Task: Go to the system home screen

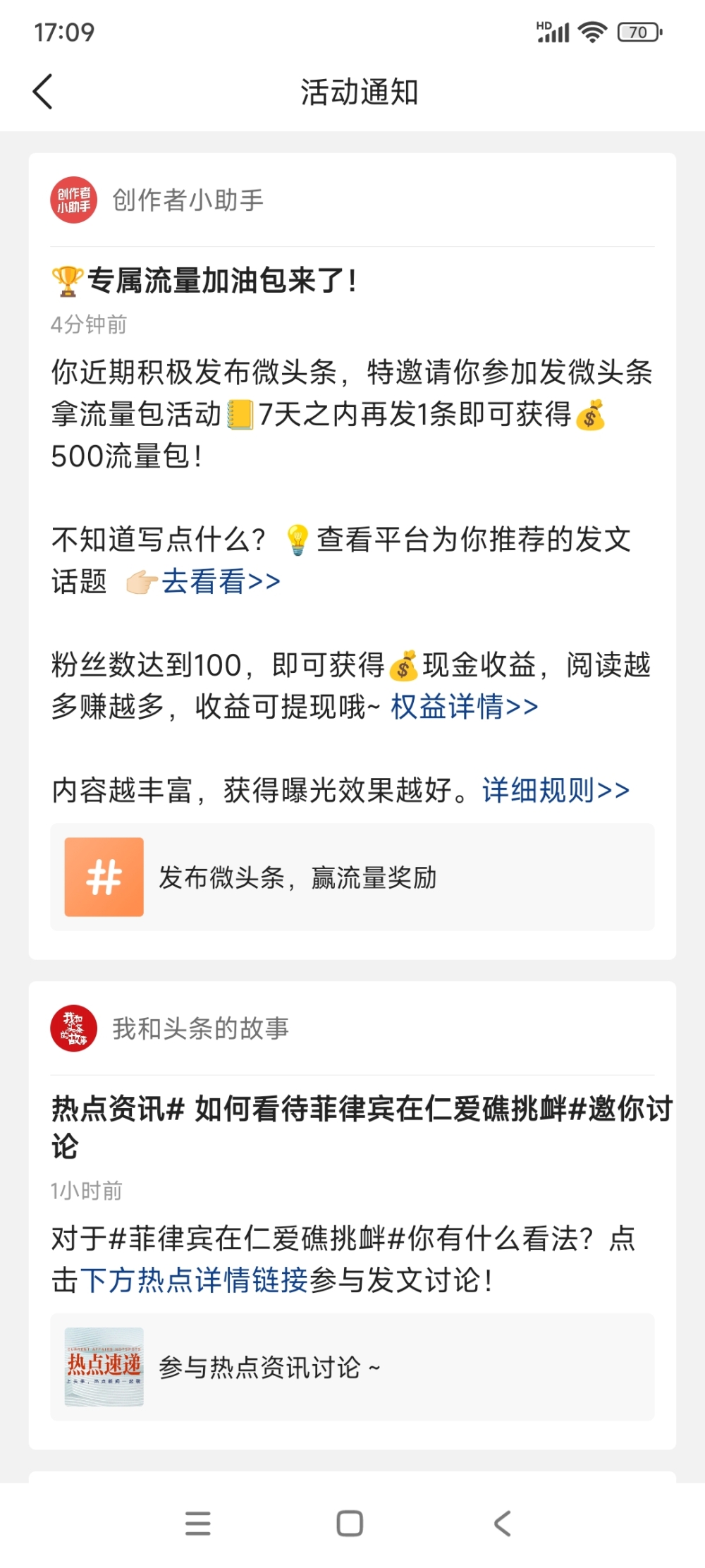Action: (350, 1524)
